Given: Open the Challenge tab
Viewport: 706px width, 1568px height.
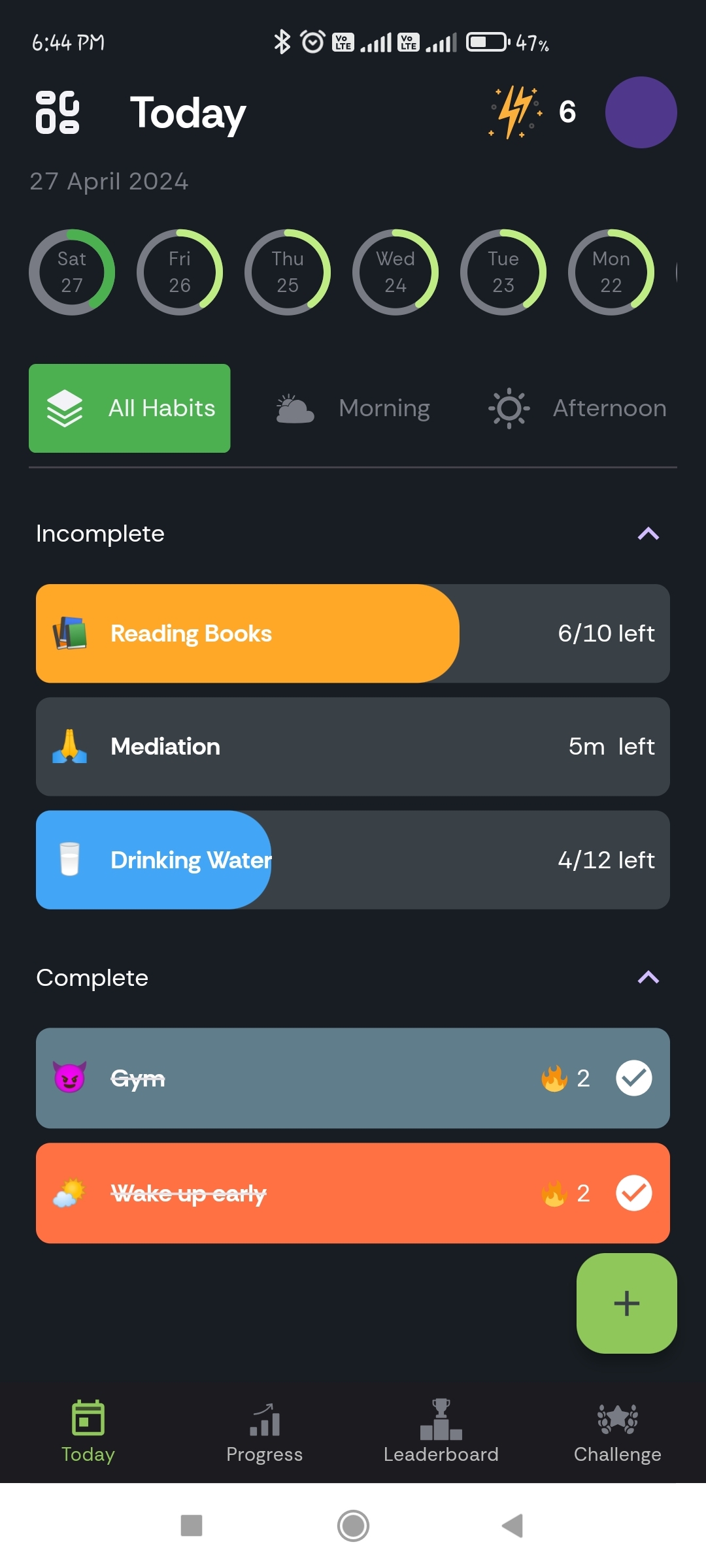Looking at the screenshot, I should (618, 1431).
